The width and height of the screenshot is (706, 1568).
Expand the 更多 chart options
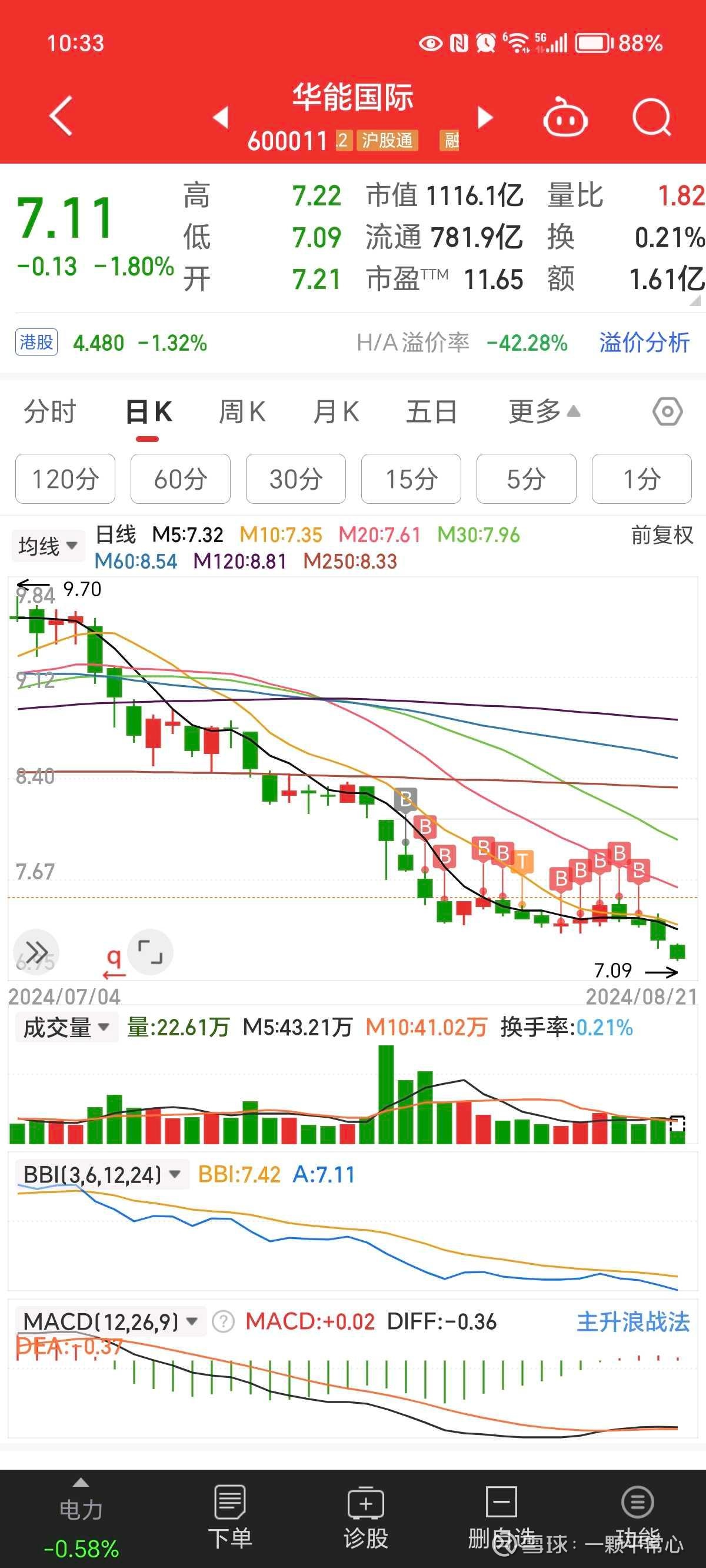pos(544,412)
